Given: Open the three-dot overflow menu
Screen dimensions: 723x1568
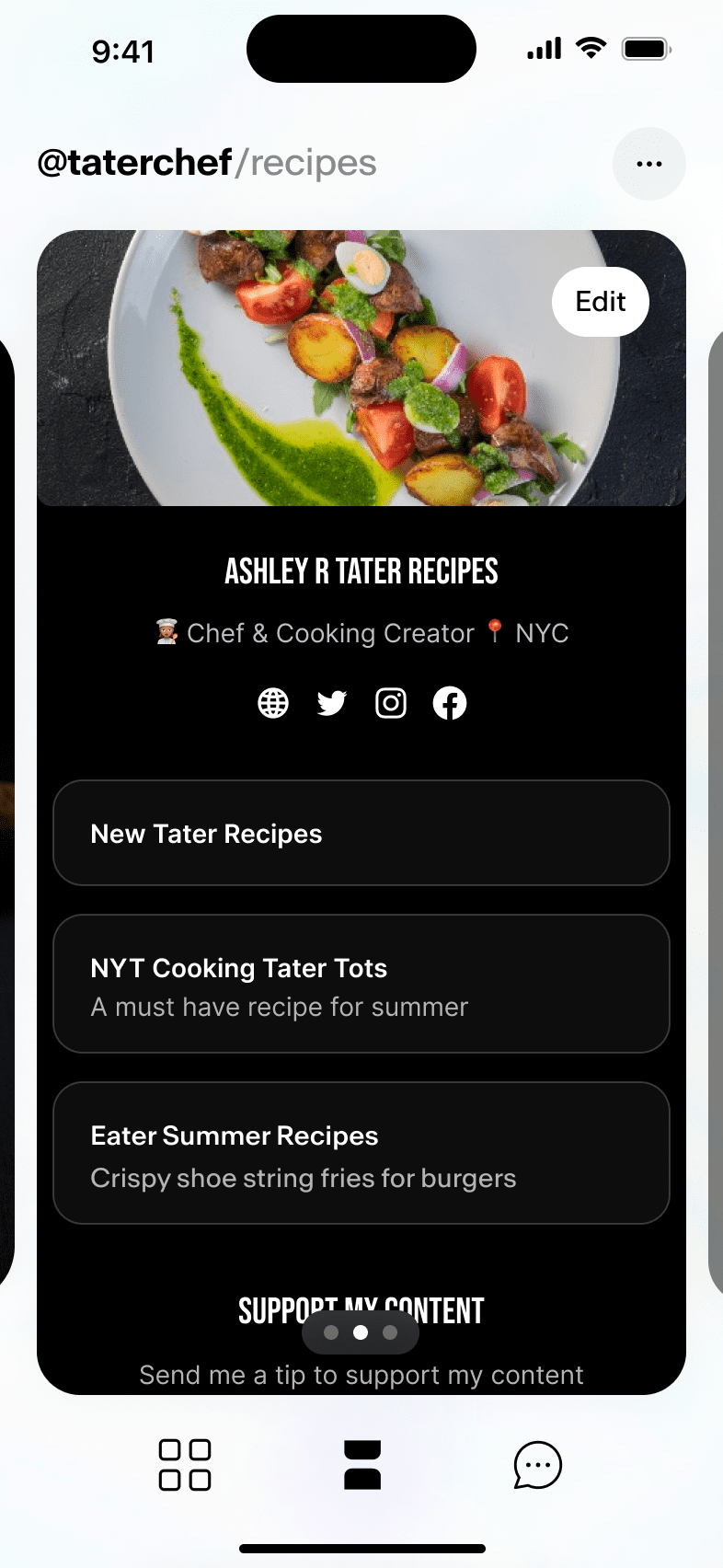Looking at the screenshot, I should [648, 164].
